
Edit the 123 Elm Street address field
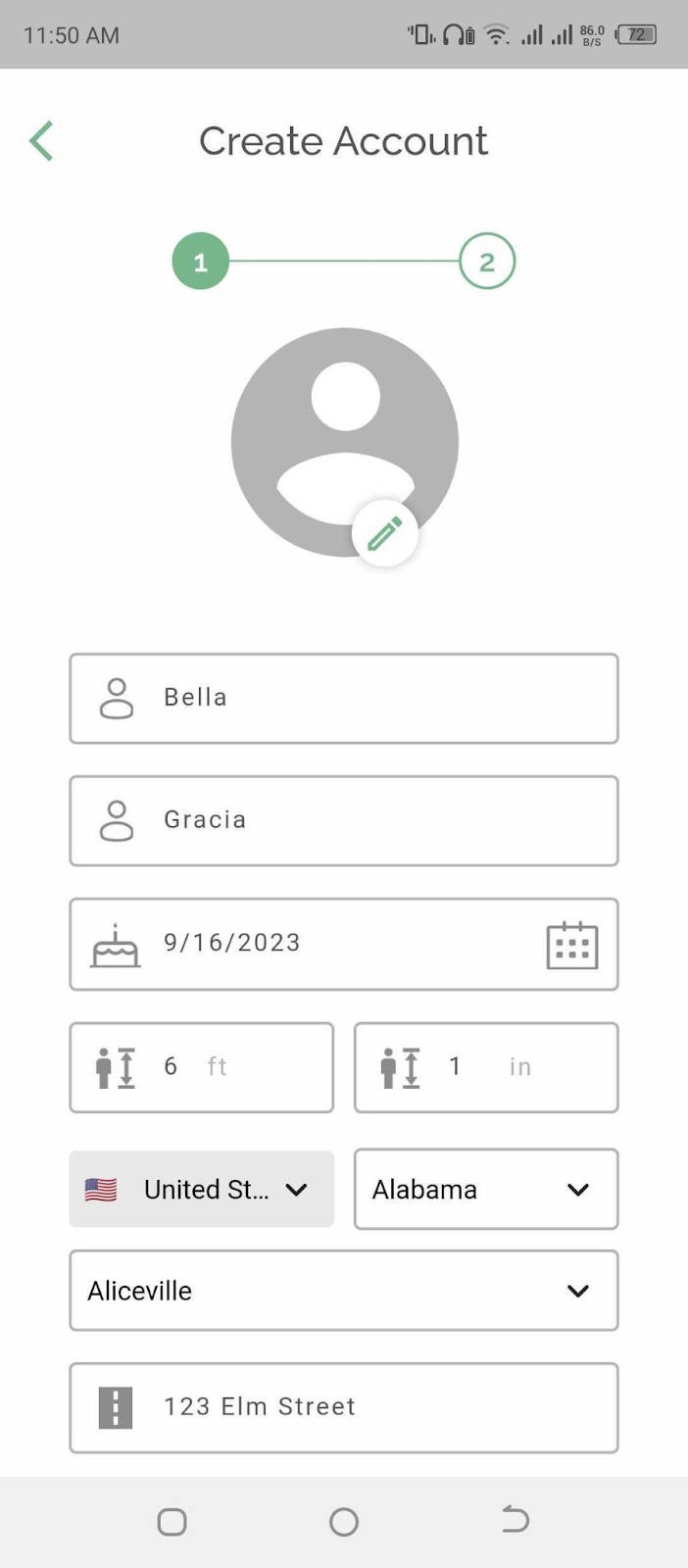344,1407
